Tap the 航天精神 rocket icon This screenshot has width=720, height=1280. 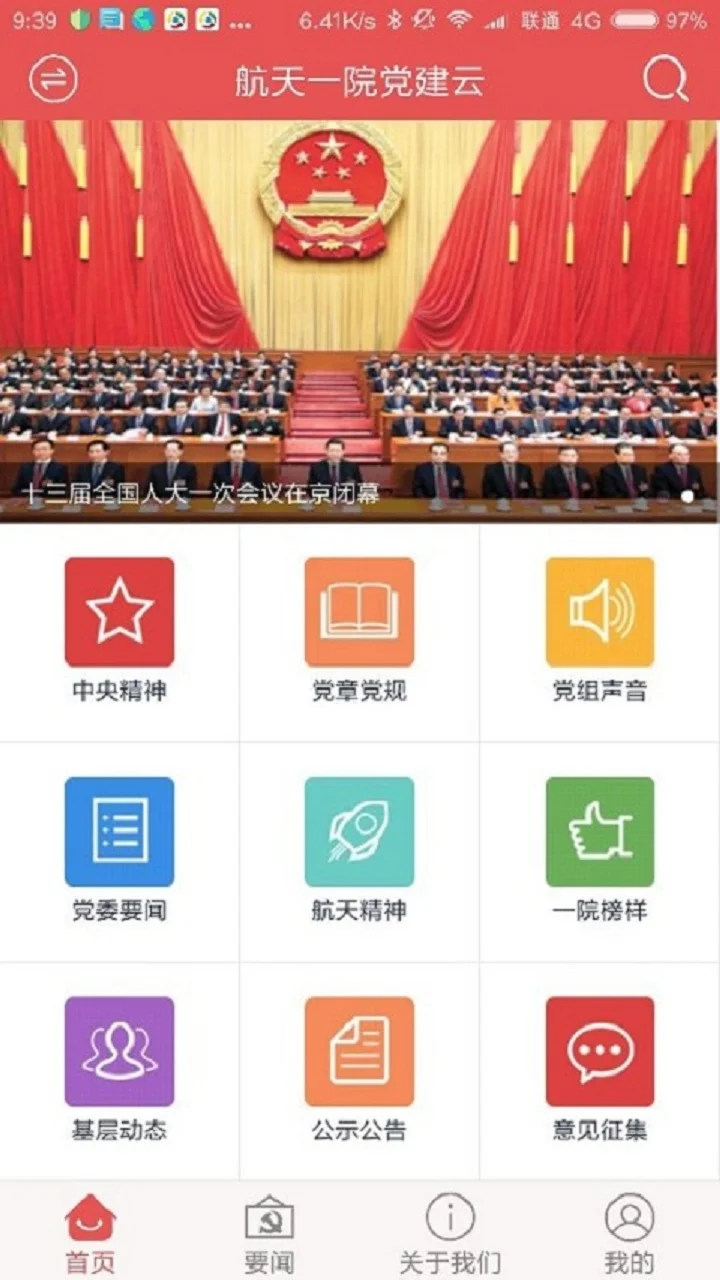pos(359,831)
